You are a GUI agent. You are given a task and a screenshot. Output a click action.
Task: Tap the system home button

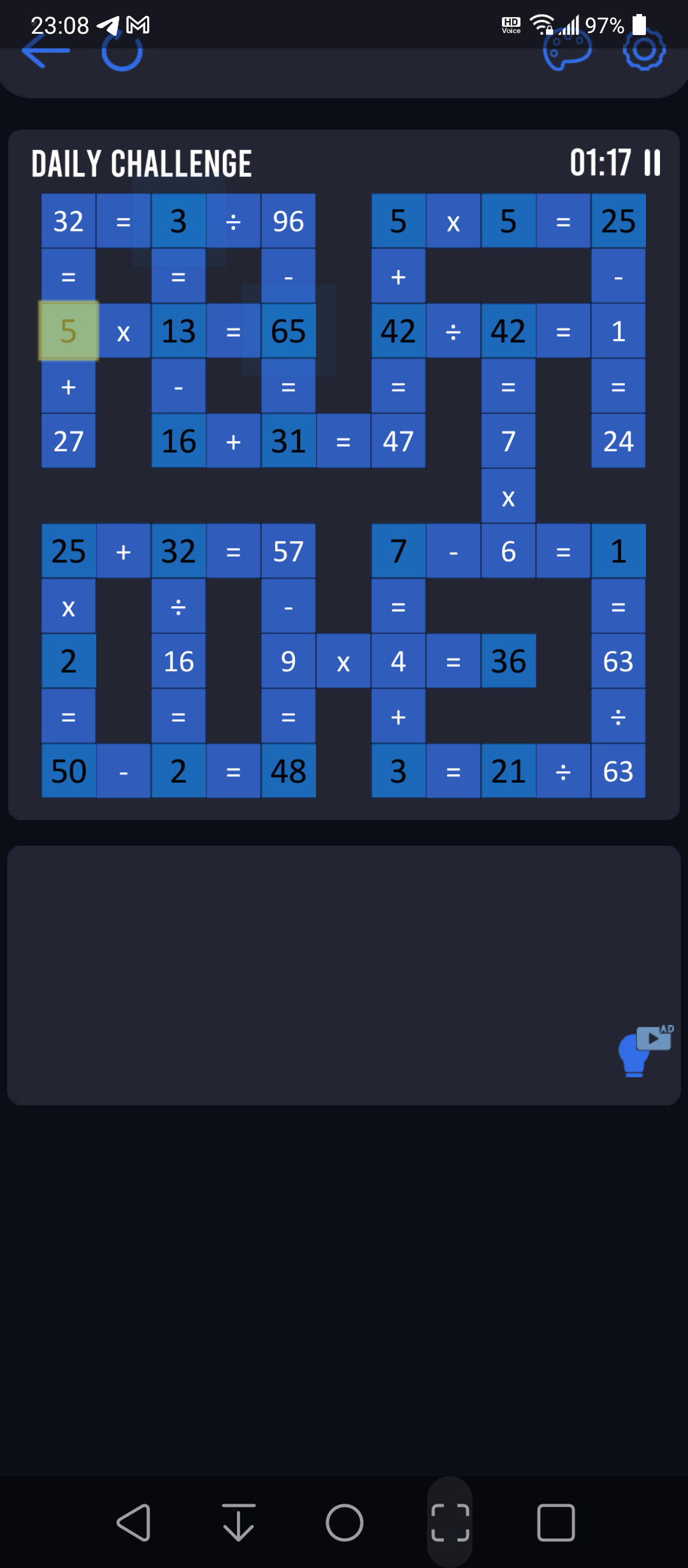[345, 1523]
